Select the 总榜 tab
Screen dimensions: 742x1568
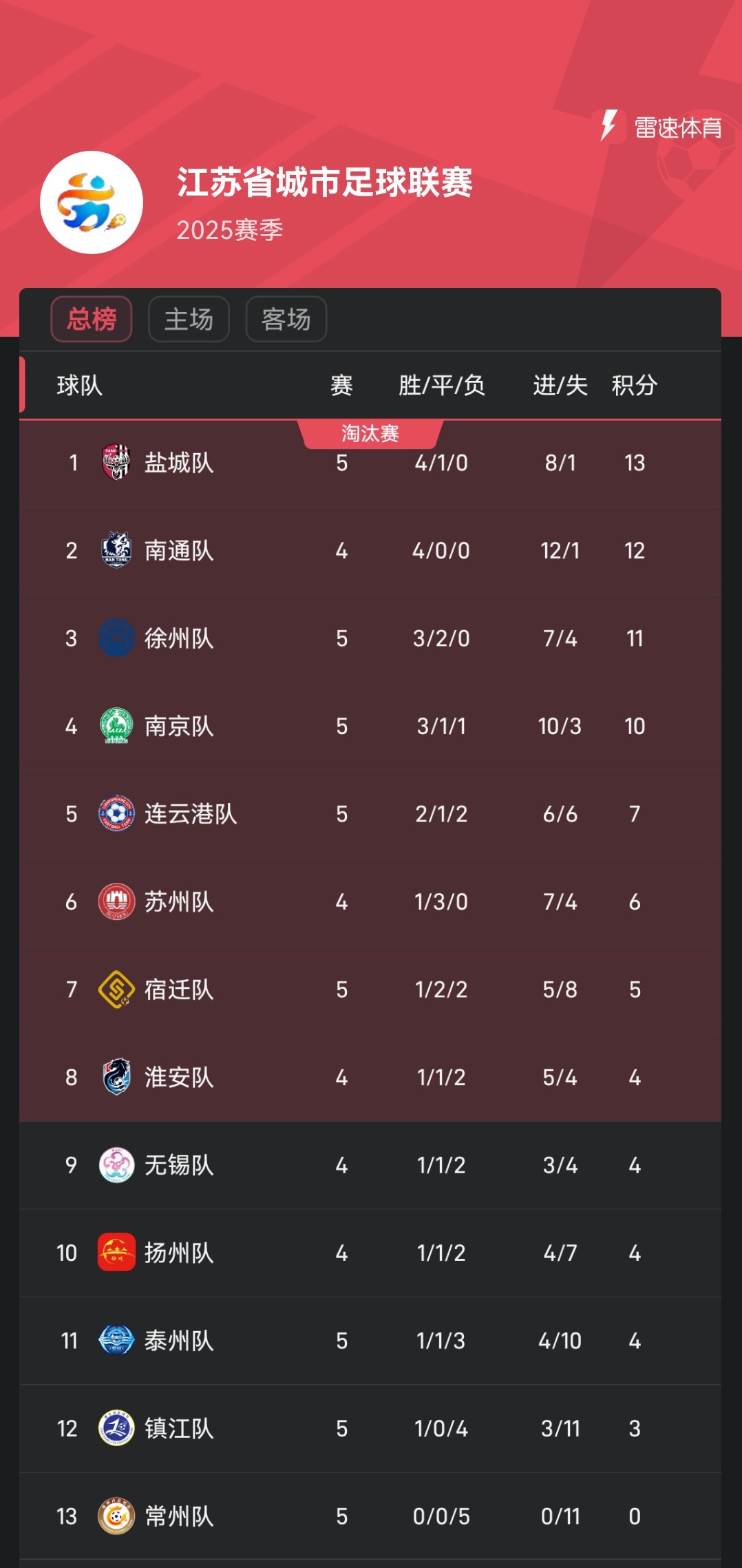point(91,319)
